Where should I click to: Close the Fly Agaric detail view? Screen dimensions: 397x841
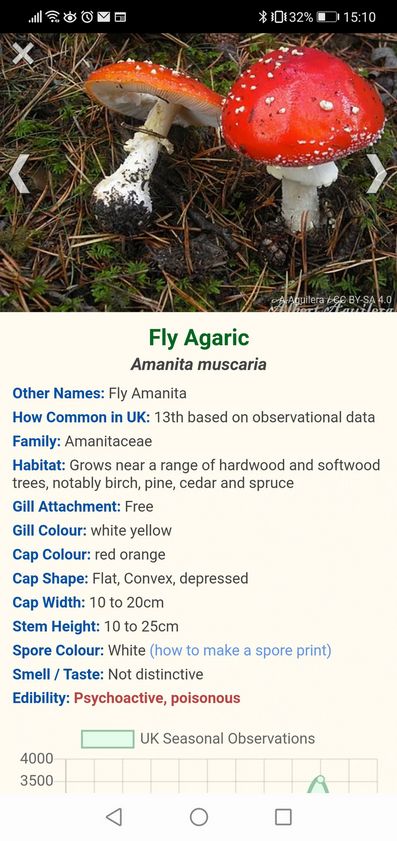click(x=23, y=54)
